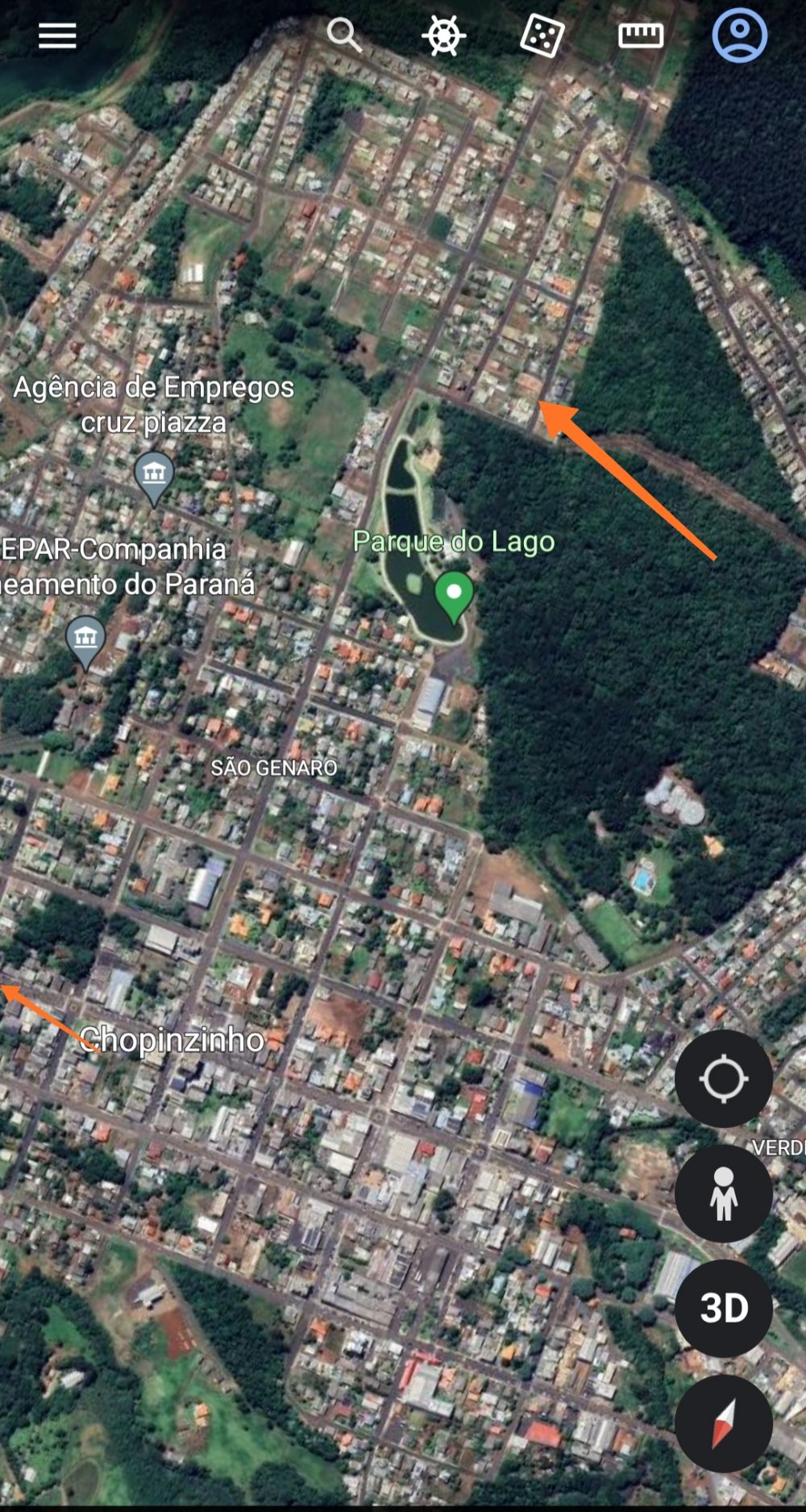Switch to 3D view
This screenshot has width=806, height=1512.
coord(723,1308)
